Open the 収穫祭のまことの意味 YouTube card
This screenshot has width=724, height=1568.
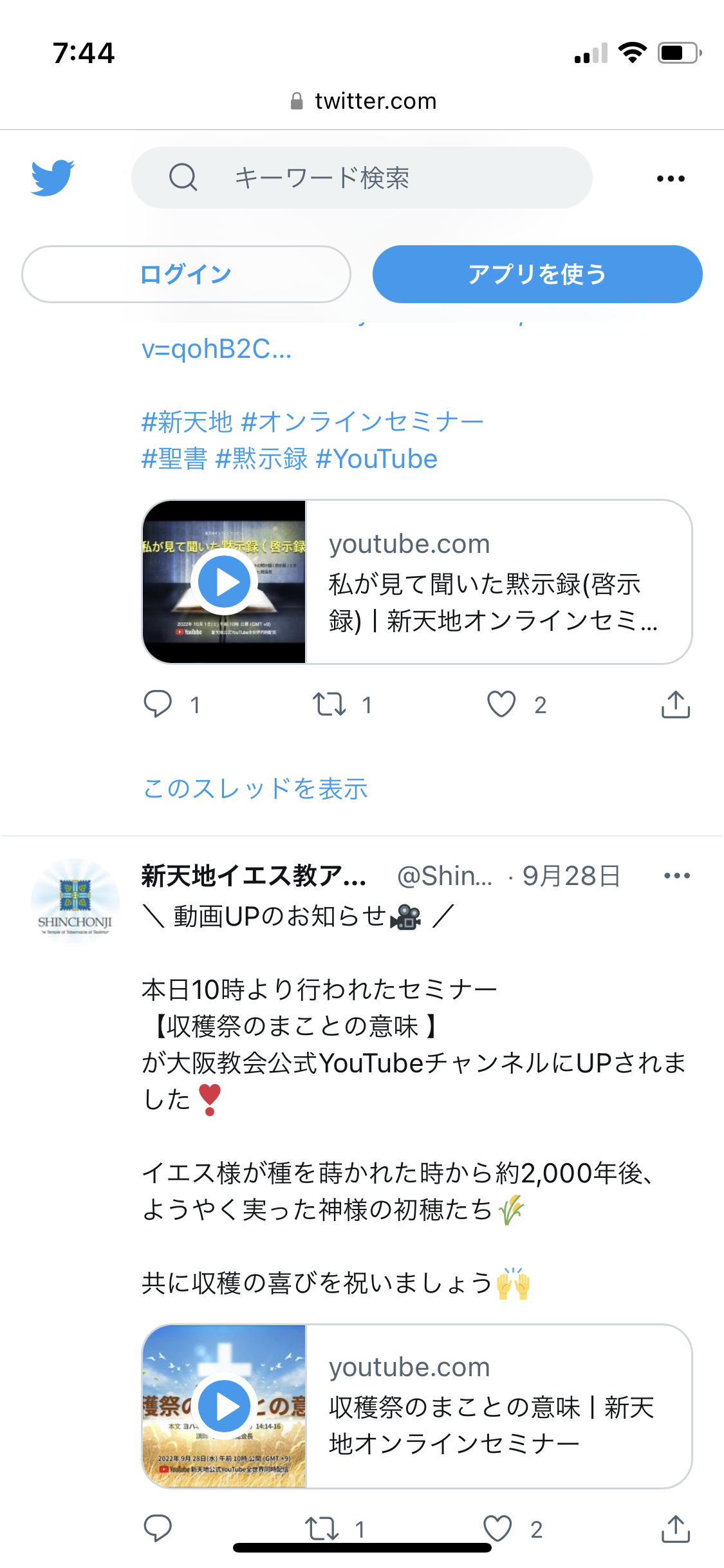(416, 1406)
